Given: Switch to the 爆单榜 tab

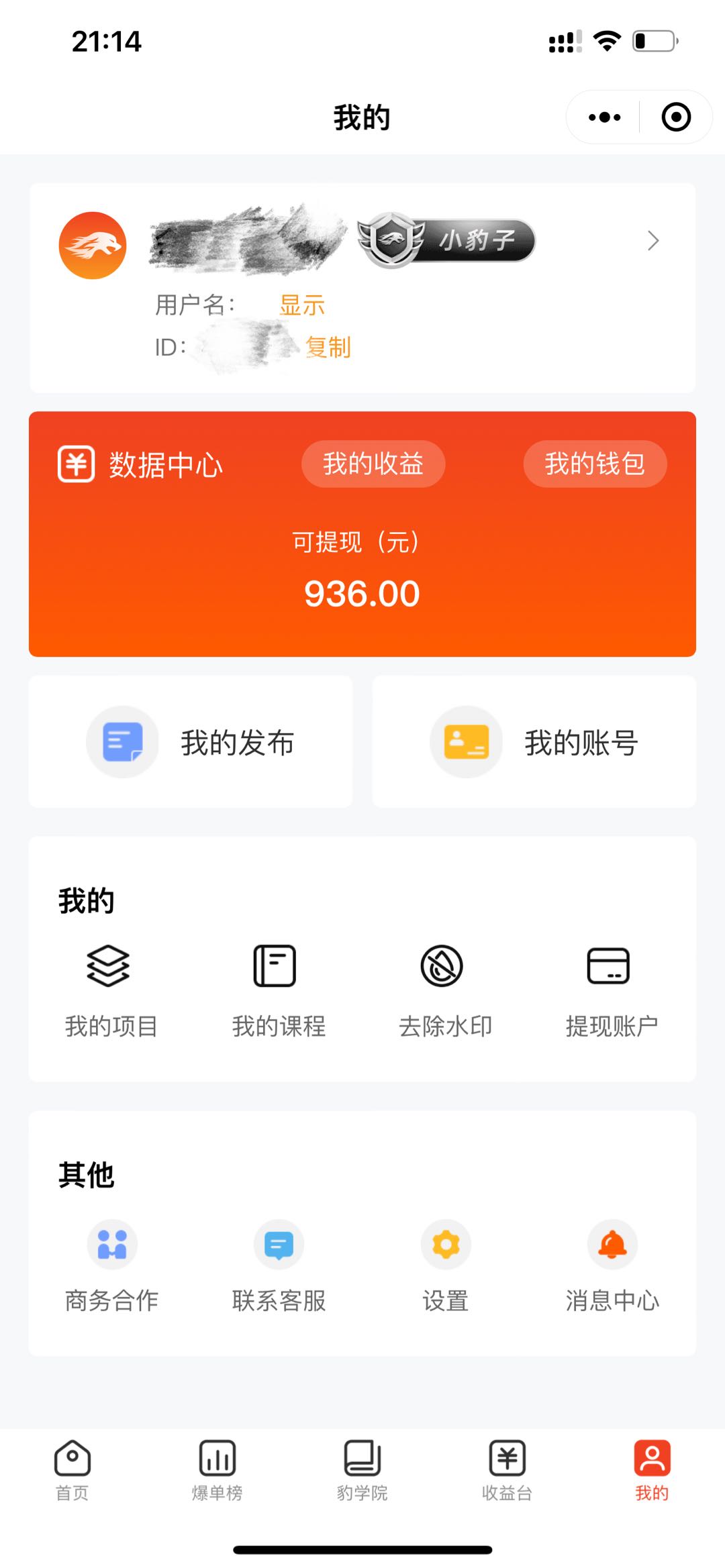Looking at the screenshot, I should (x=217, y=1469).
